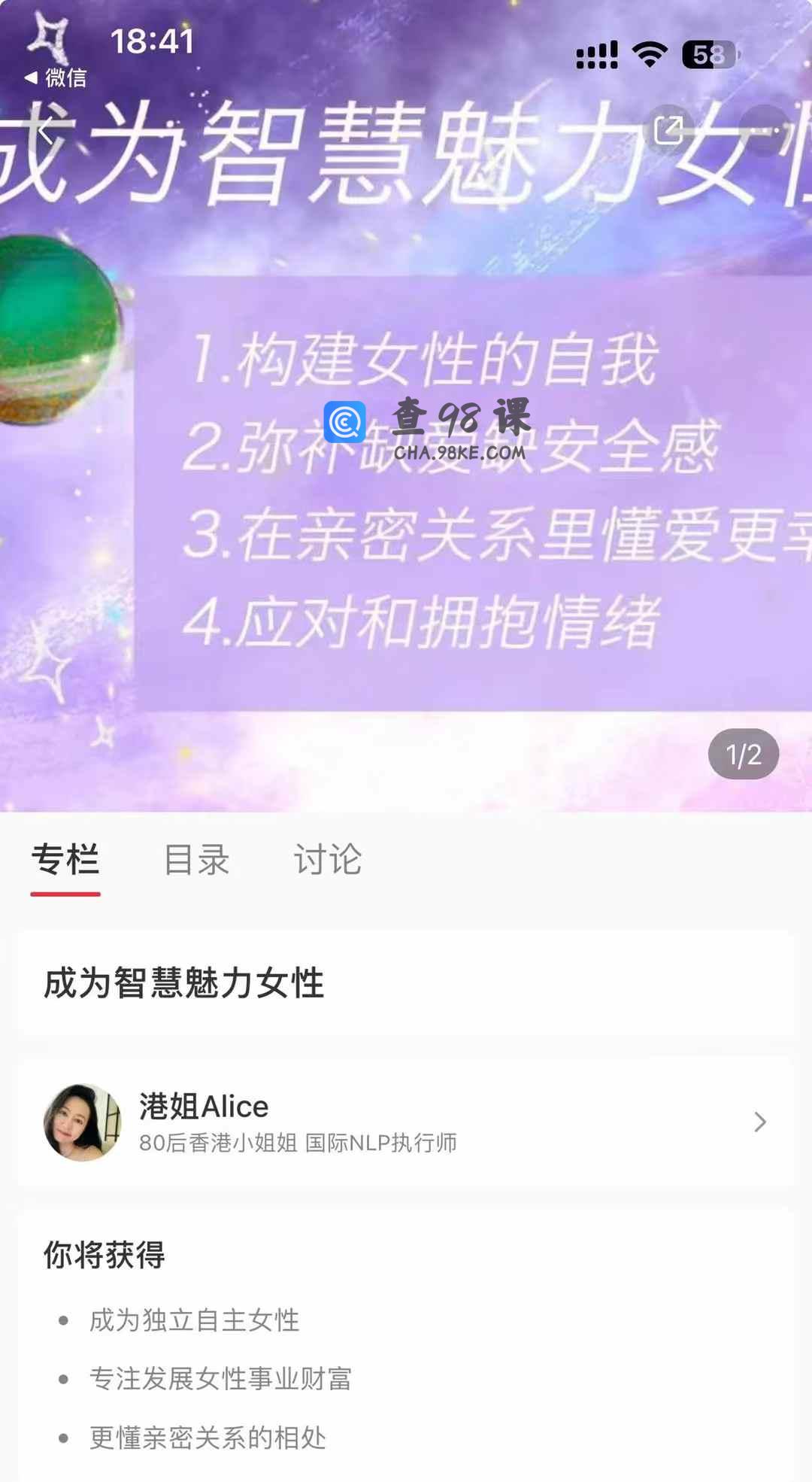Open the overflow menu at top right

point(763,130)
